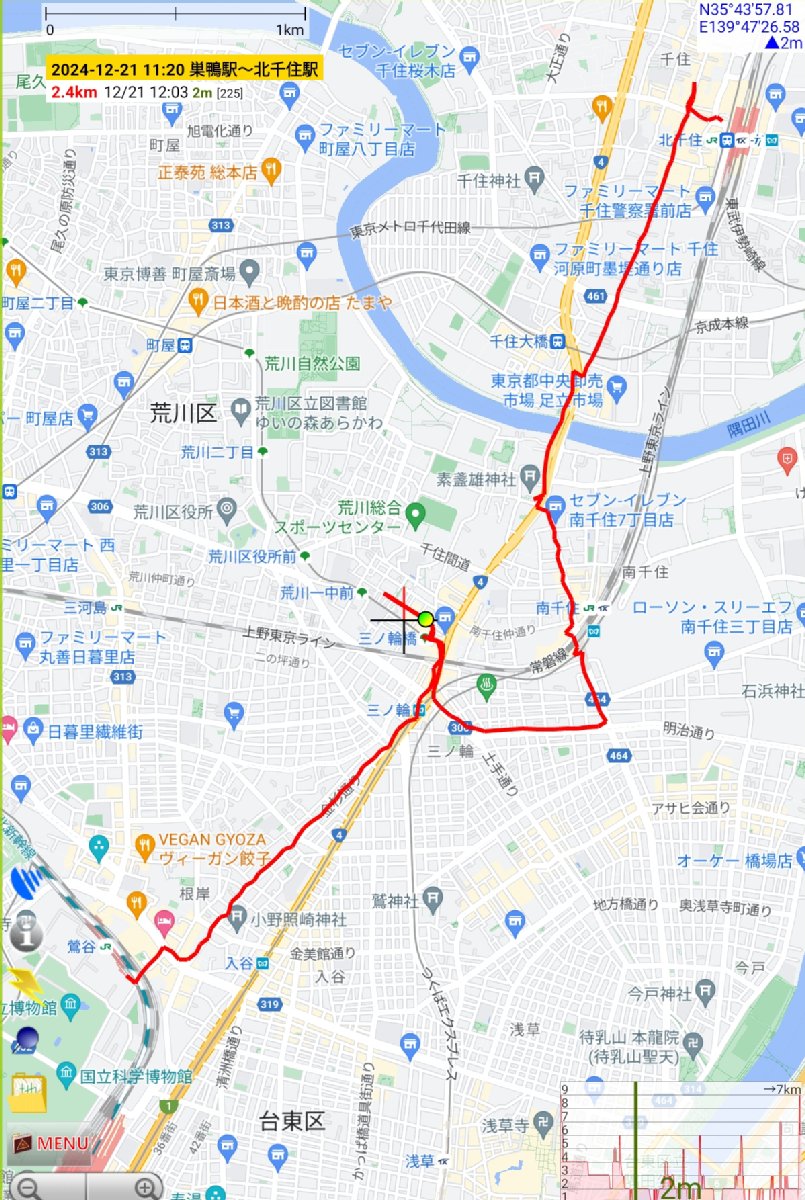Open the yellow map folder icon
Viewport: 805px width, 1200px height.
click(x=28, y=1092)
